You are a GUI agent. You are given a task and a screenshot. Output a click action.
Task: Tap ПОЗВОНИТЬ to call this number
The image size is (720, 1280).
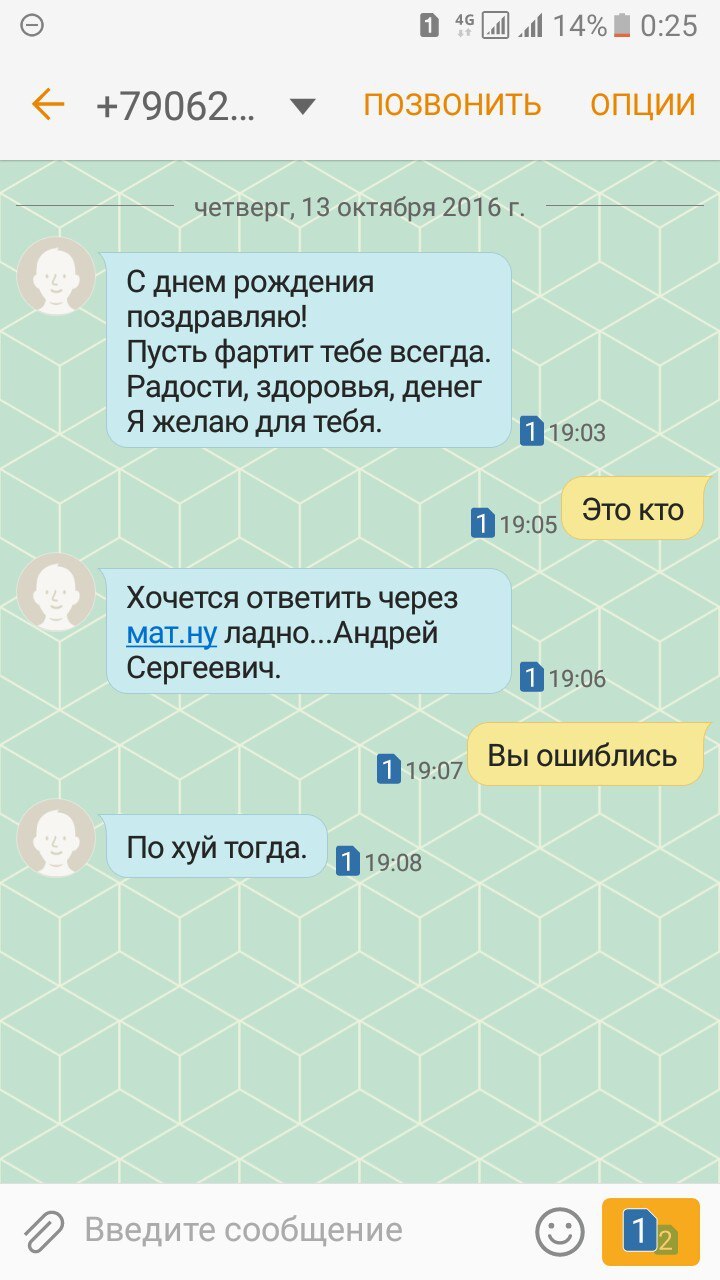click(x=452, y=105)
